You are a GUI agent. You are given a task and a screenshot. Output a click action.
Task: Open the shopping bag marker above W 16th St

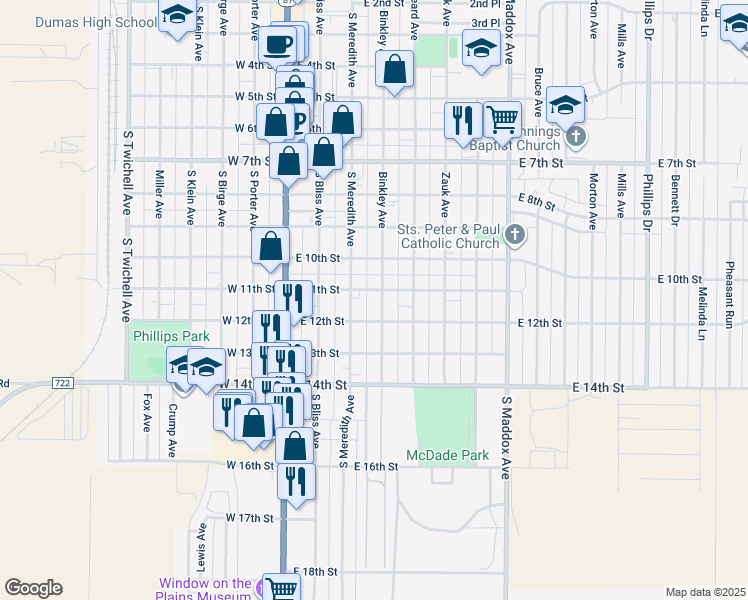pos(295,447)
